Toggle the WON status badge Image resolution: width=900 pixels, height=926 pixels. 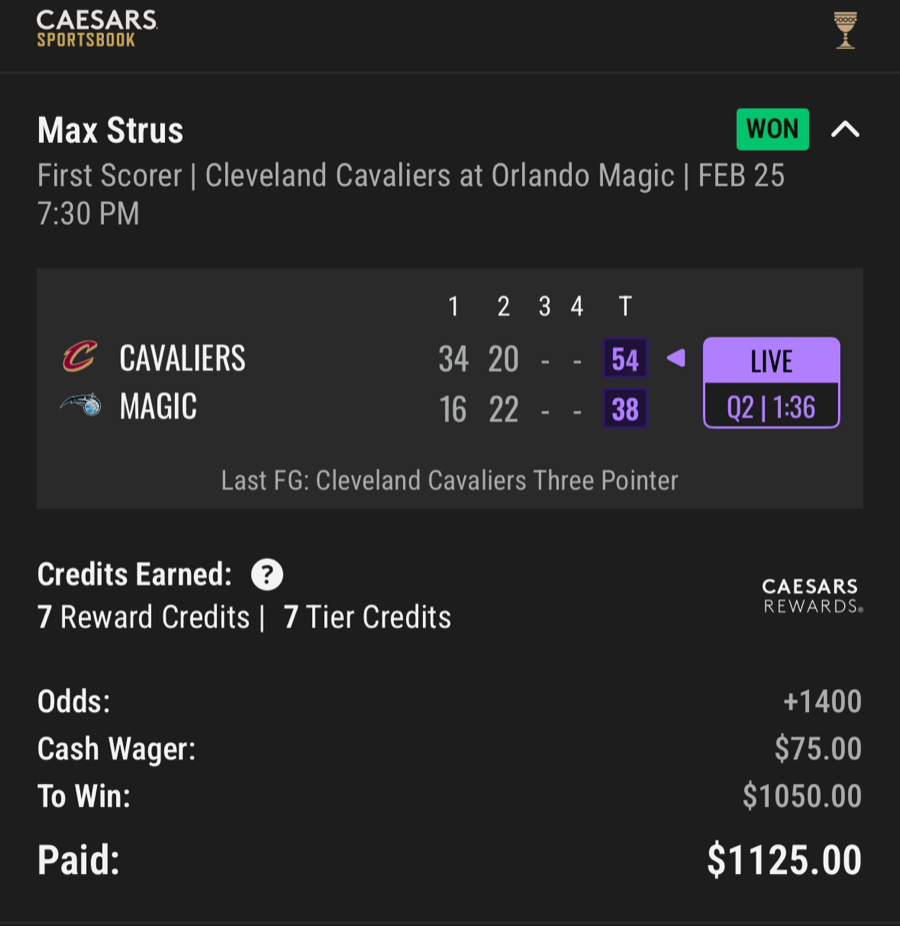coord(772,130)
